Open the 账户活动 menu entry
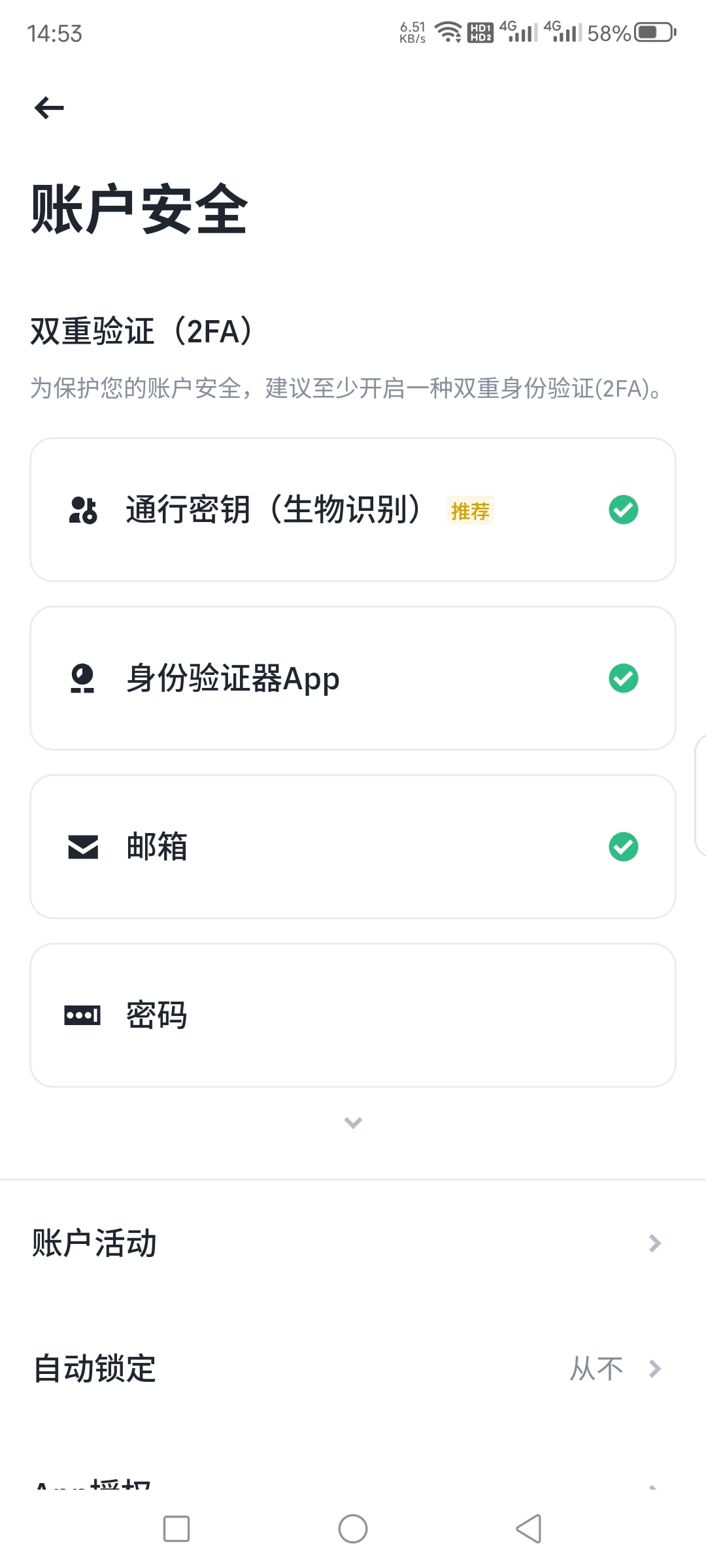 (95, 1243)
